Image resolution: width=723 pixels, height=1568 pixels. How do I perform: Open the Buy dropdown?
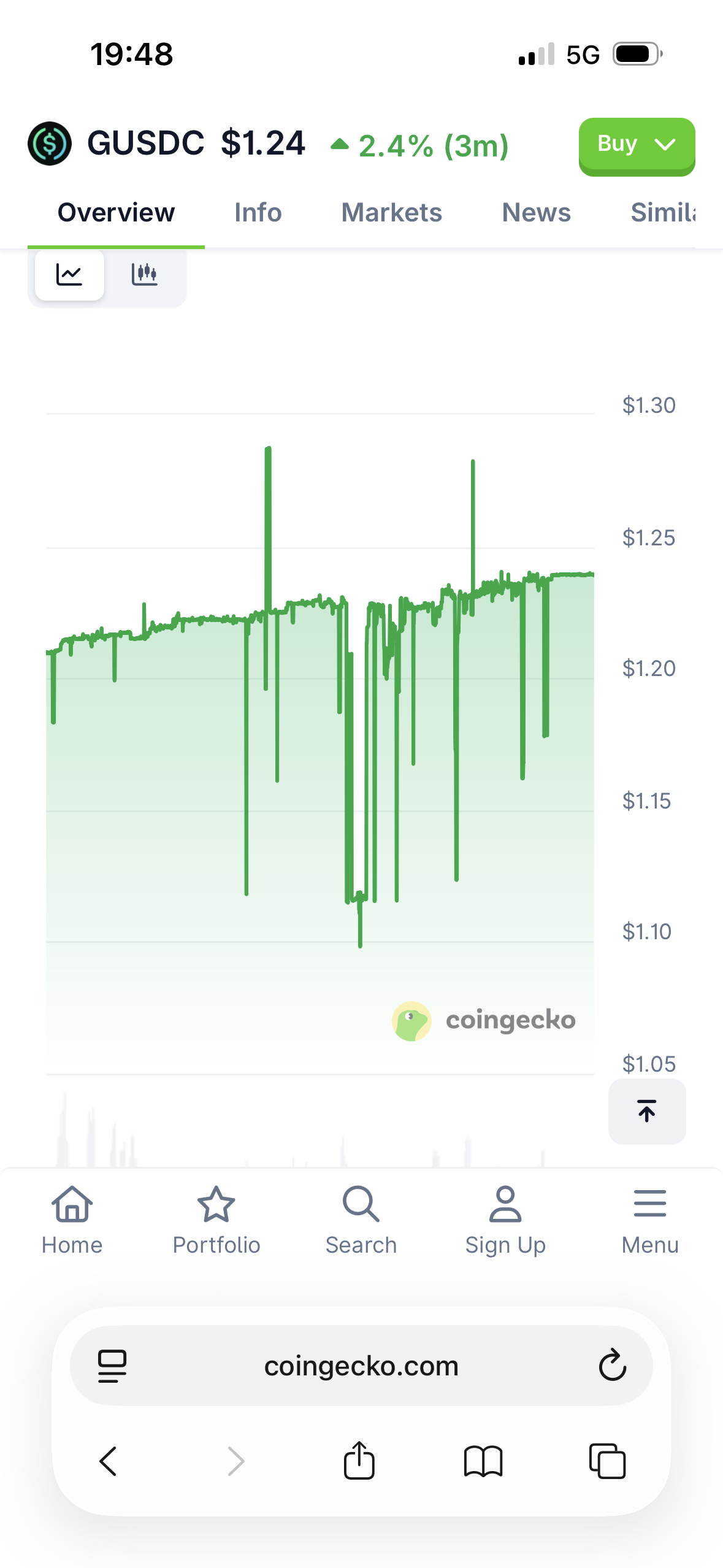coord(636,145)
